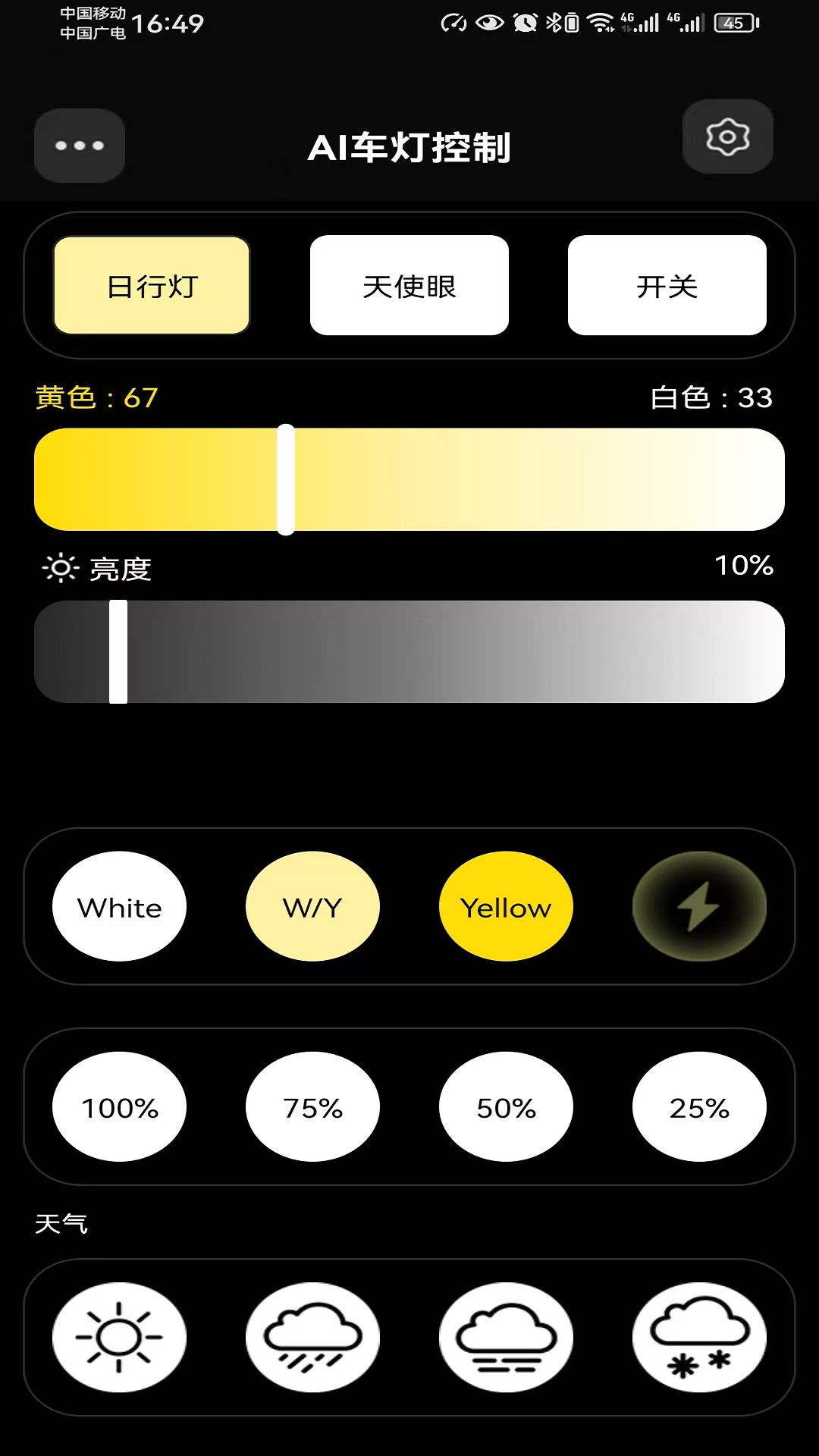Choose the 25% brightness preset
This screenshot has width=819, height=1456.
tap(699, 1106)
